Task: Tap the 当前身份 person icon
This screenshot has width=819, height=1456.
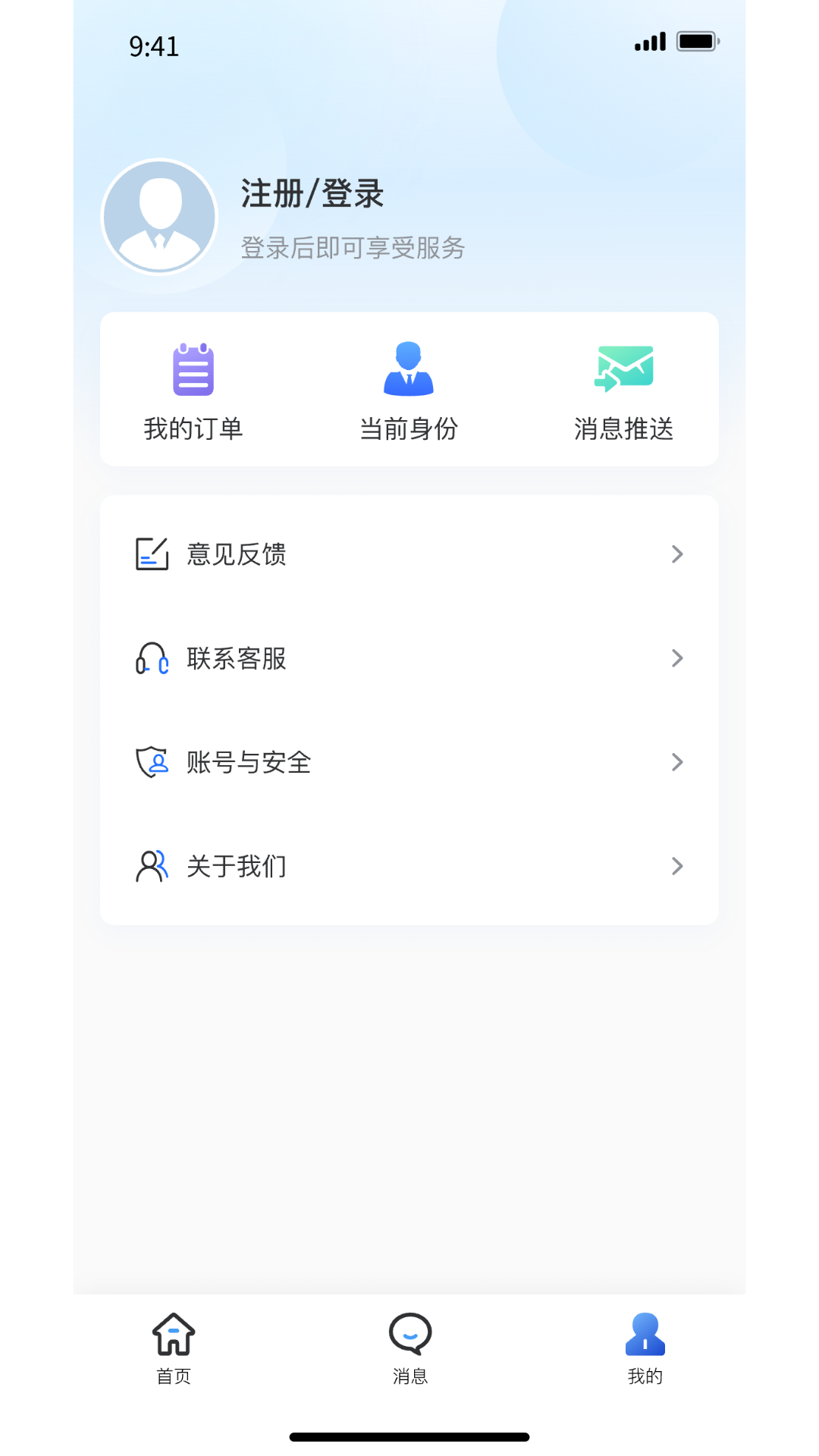Action: tap(409, 369)
